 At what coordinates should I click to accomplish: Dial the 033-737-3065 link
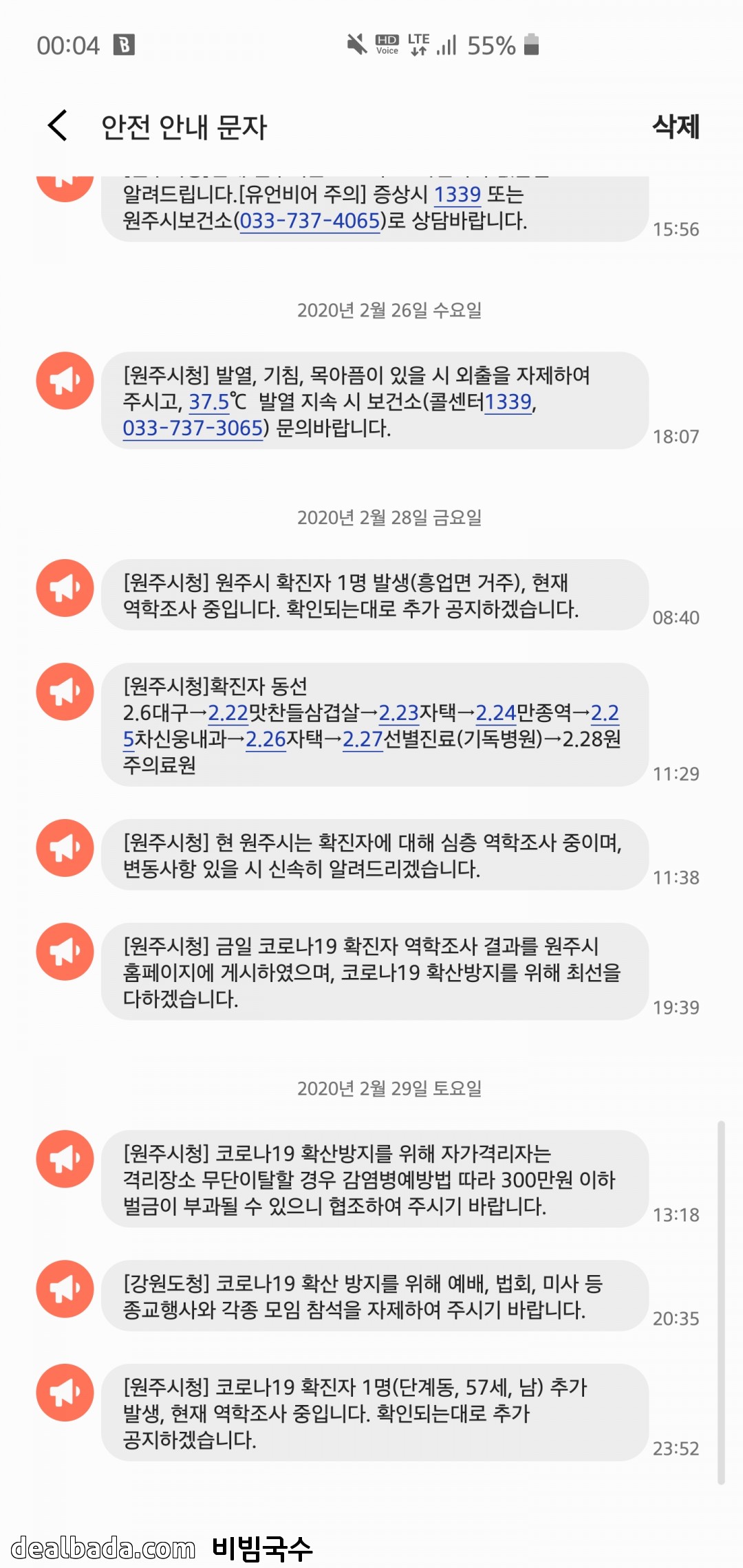(193, 428)
